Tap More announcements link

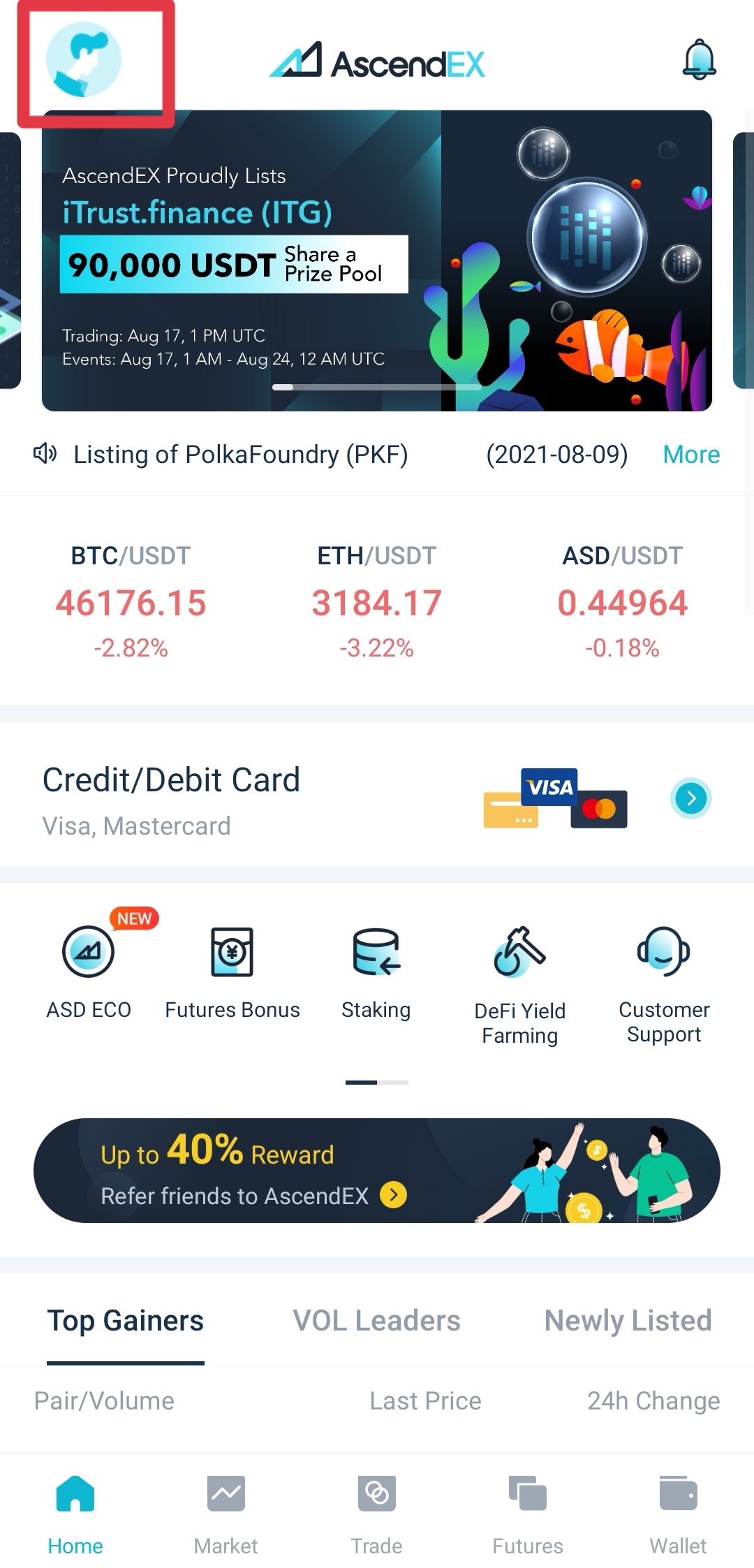coord(690,455)
